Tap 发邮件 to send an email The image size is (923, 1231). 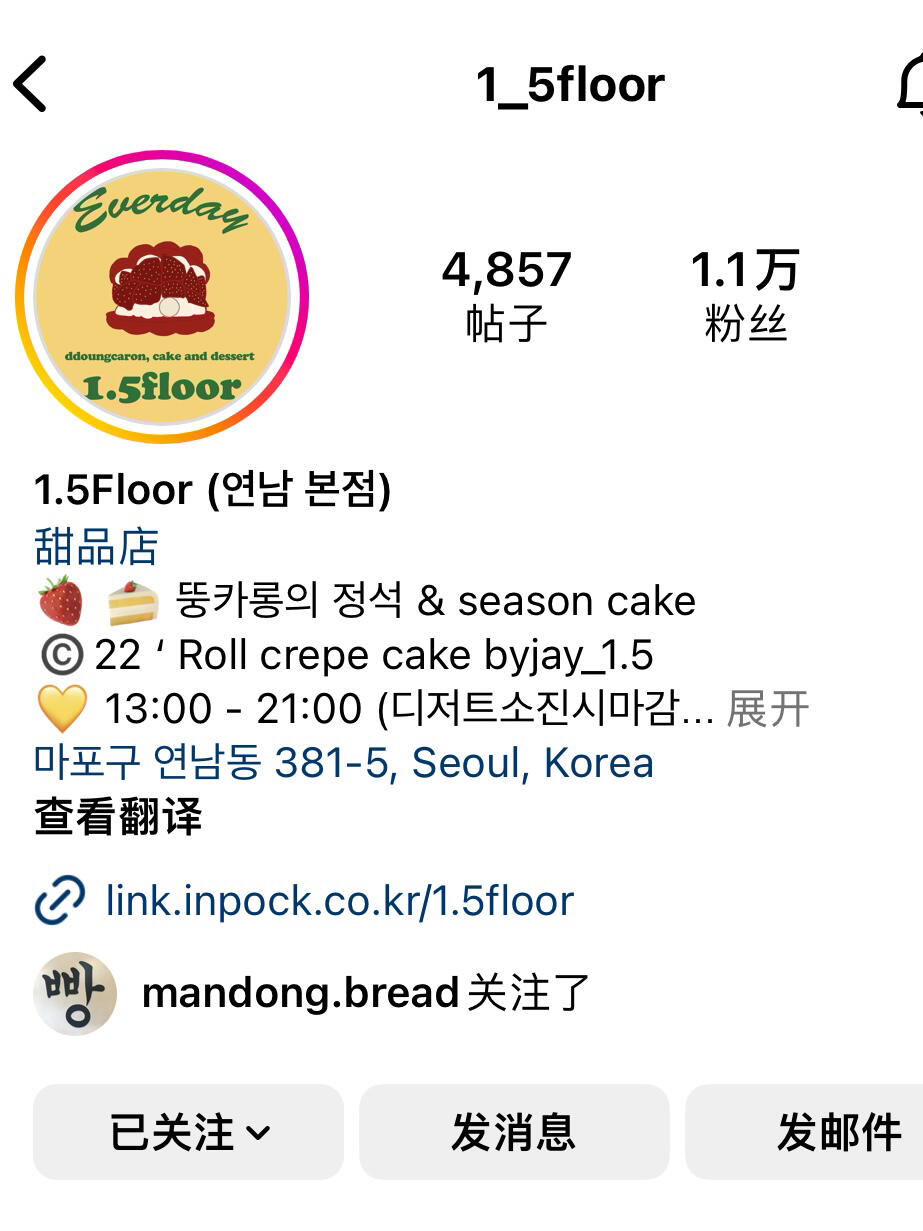tap(836, 1132)
